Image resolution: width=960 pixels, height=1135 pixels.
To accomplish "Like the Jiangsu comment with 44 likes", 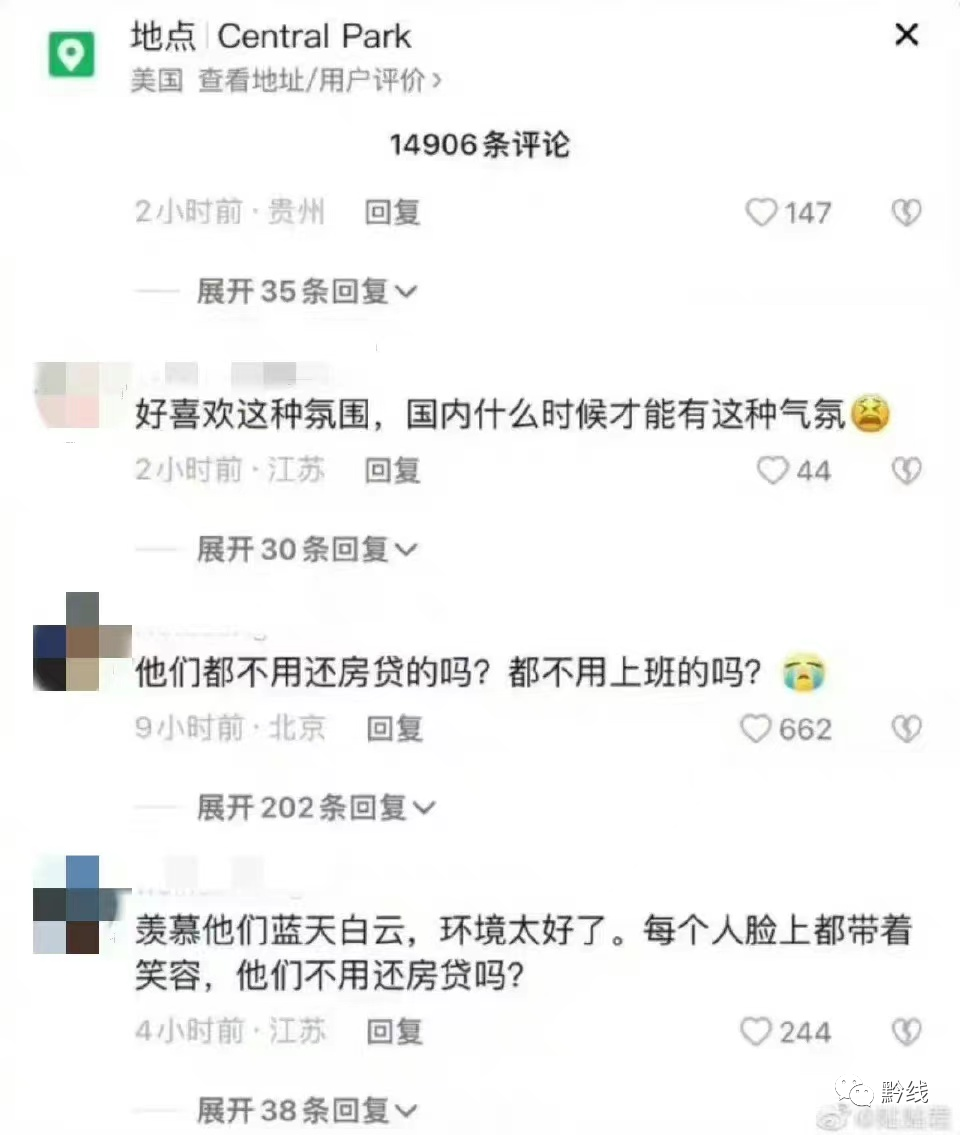I will pos(772,470).
